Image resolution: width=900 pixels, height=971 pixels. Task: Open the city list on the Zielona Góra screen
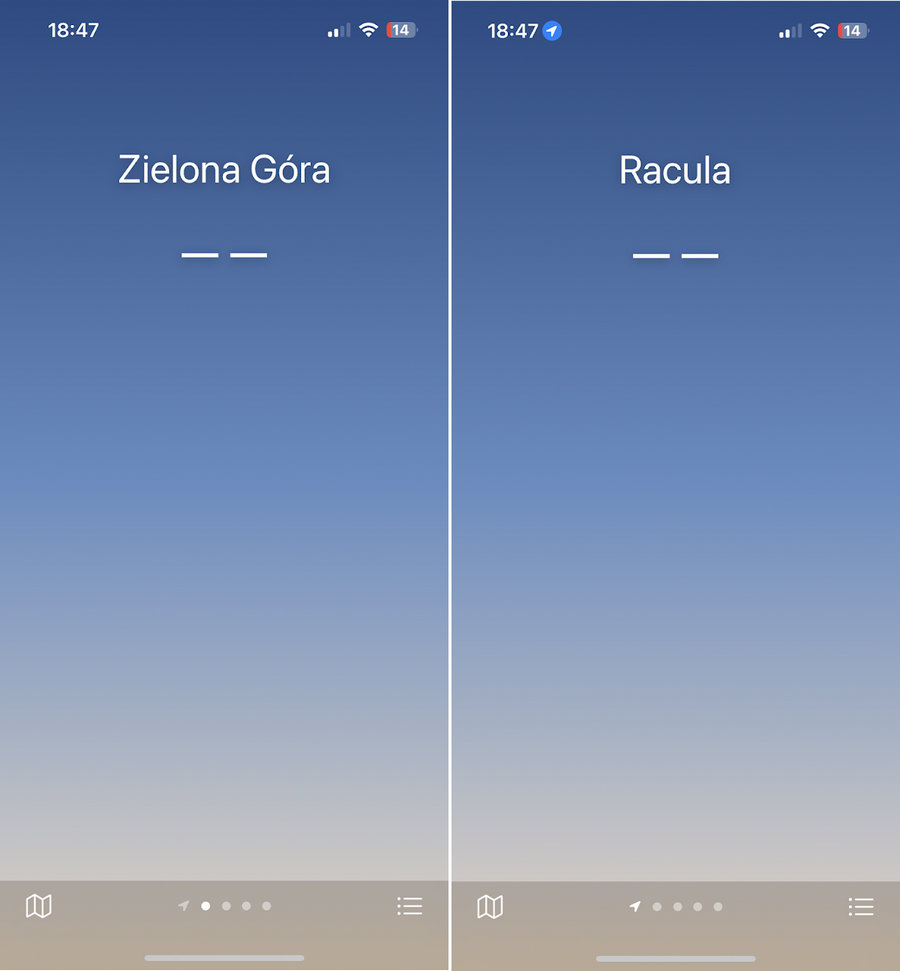(x=409, y=906)
